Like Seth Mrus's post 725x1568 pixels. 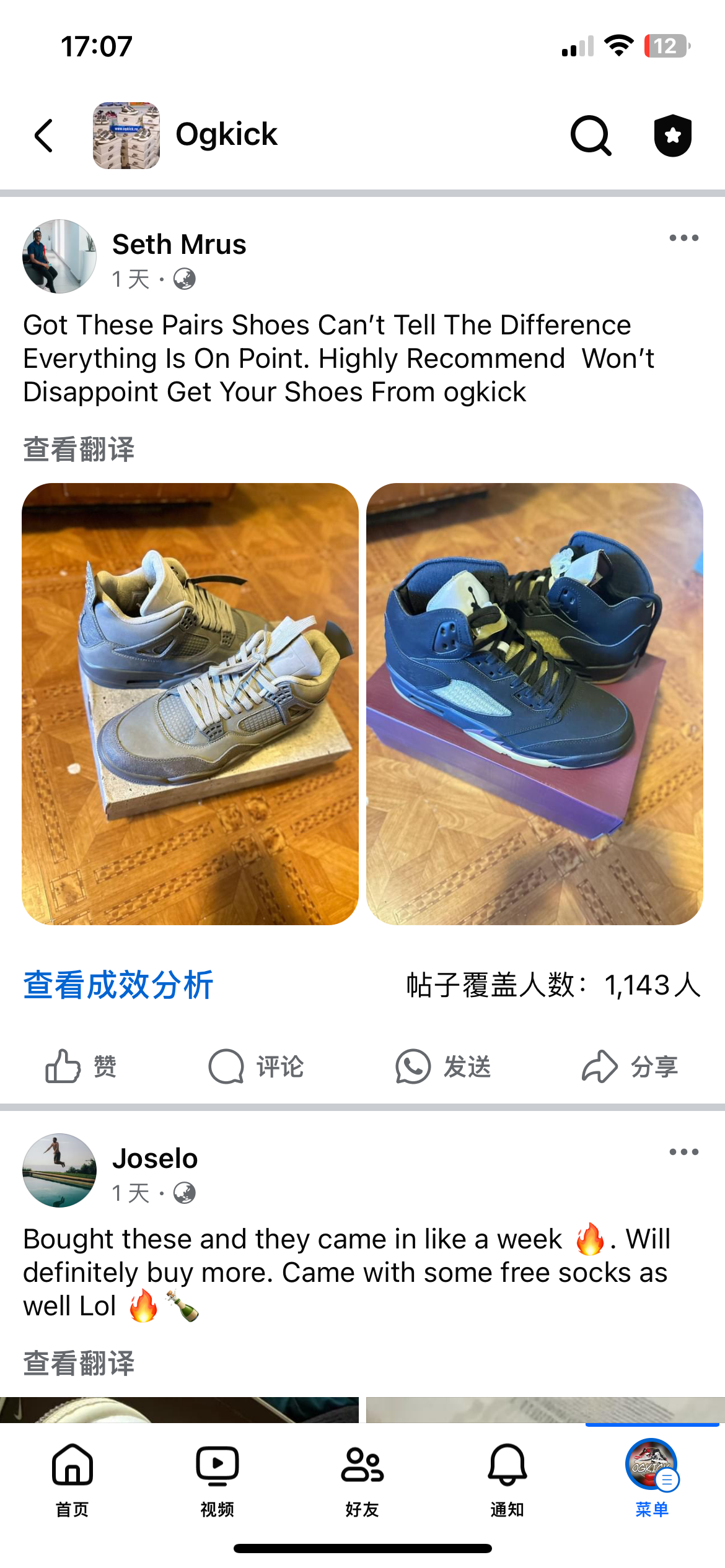[x=81, y=1066]
